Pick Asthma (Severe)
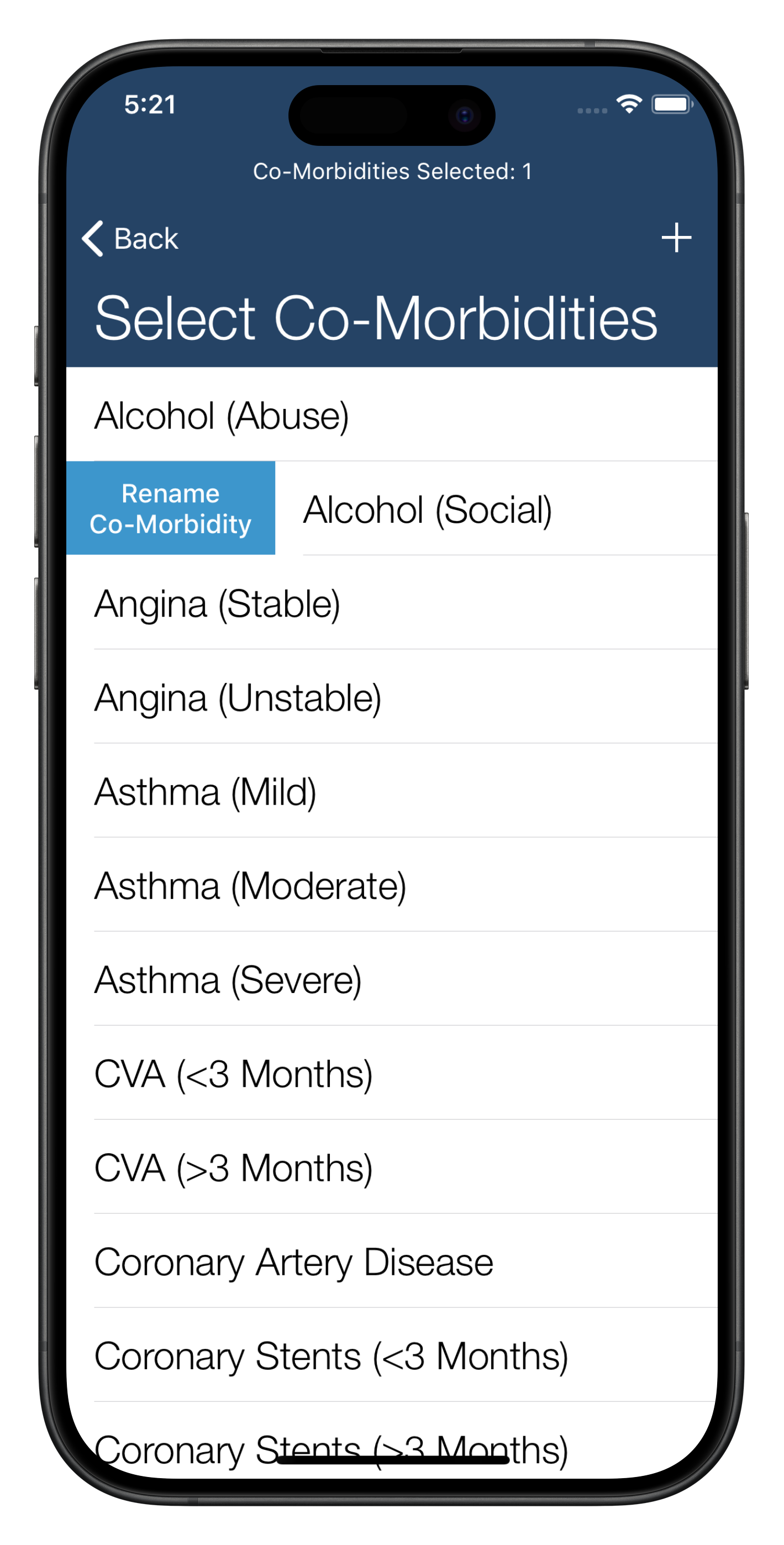The height and width of the screenshot is (1545, 784). (392, 979)
